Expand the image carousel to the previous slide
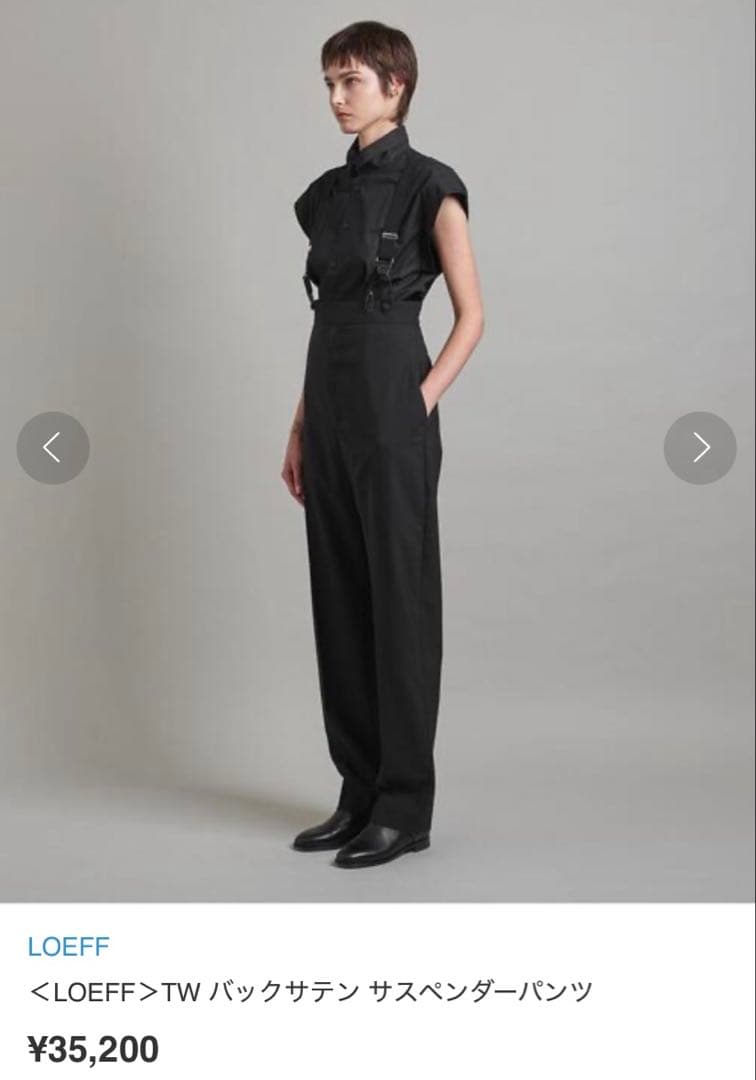Screen dimensions: 756x1080 [51, 448]
